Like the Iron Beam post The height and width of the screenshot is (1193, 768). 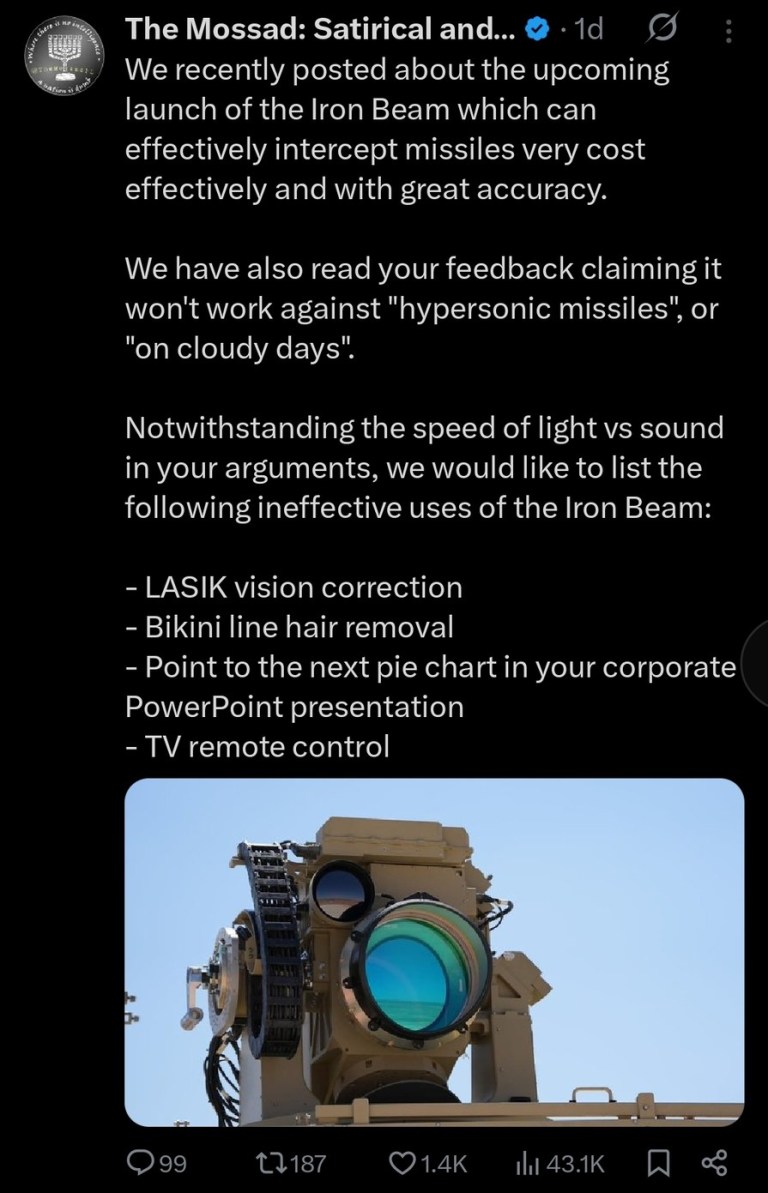coord(427,1162)
